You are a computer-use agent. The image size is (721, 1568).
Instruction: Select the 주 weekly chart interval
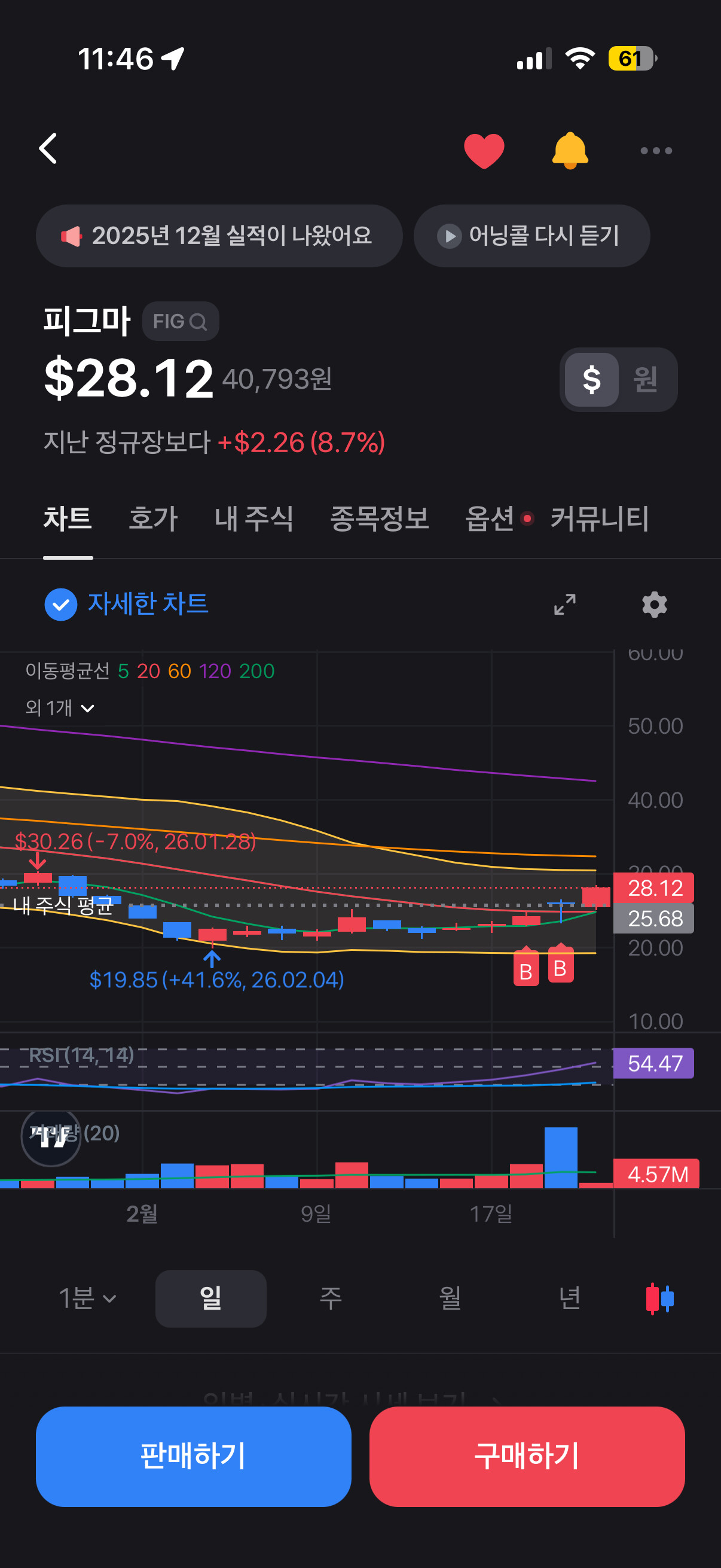click(331, 1298)
